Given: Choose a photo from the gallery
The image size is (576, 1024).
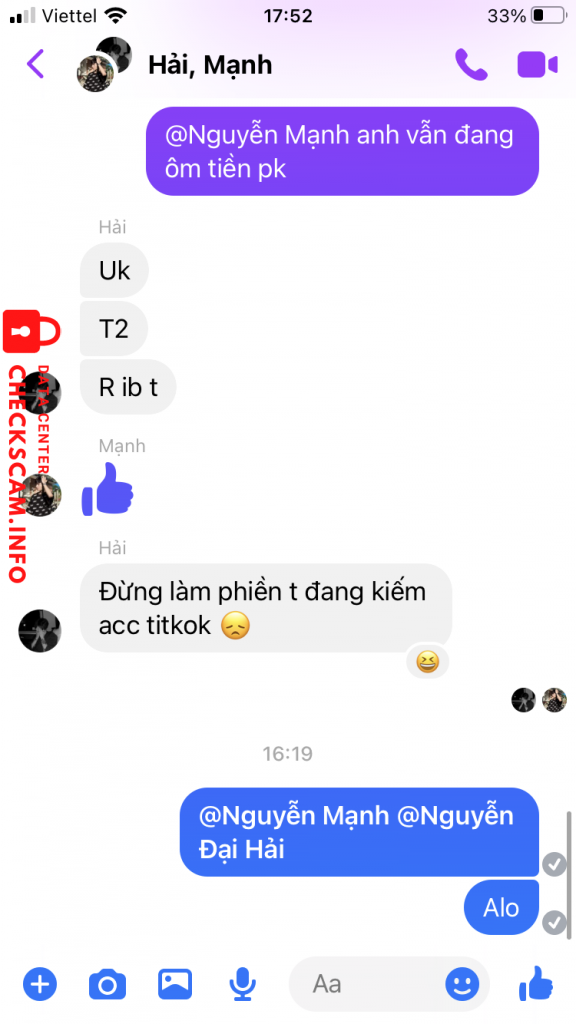Looking at the screenshot, I should (x=175, y=984).
